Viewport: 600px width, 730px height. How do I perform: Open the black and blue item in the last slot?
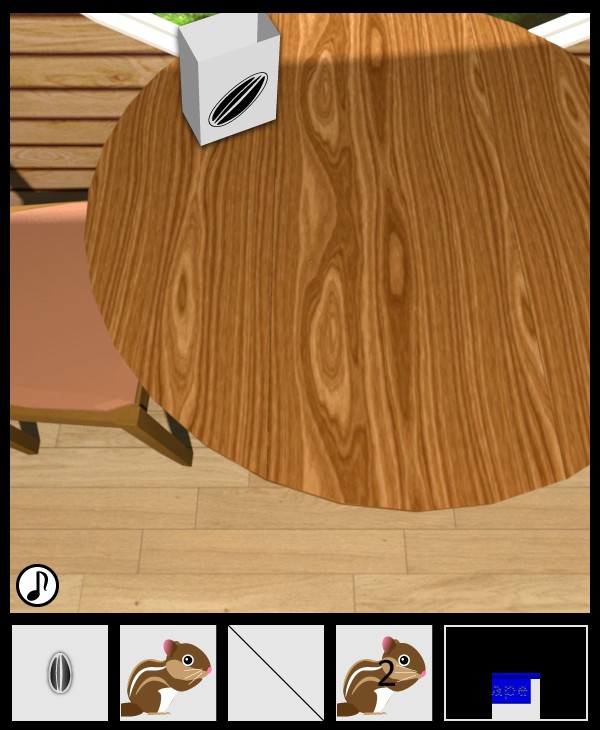(516, 673)
